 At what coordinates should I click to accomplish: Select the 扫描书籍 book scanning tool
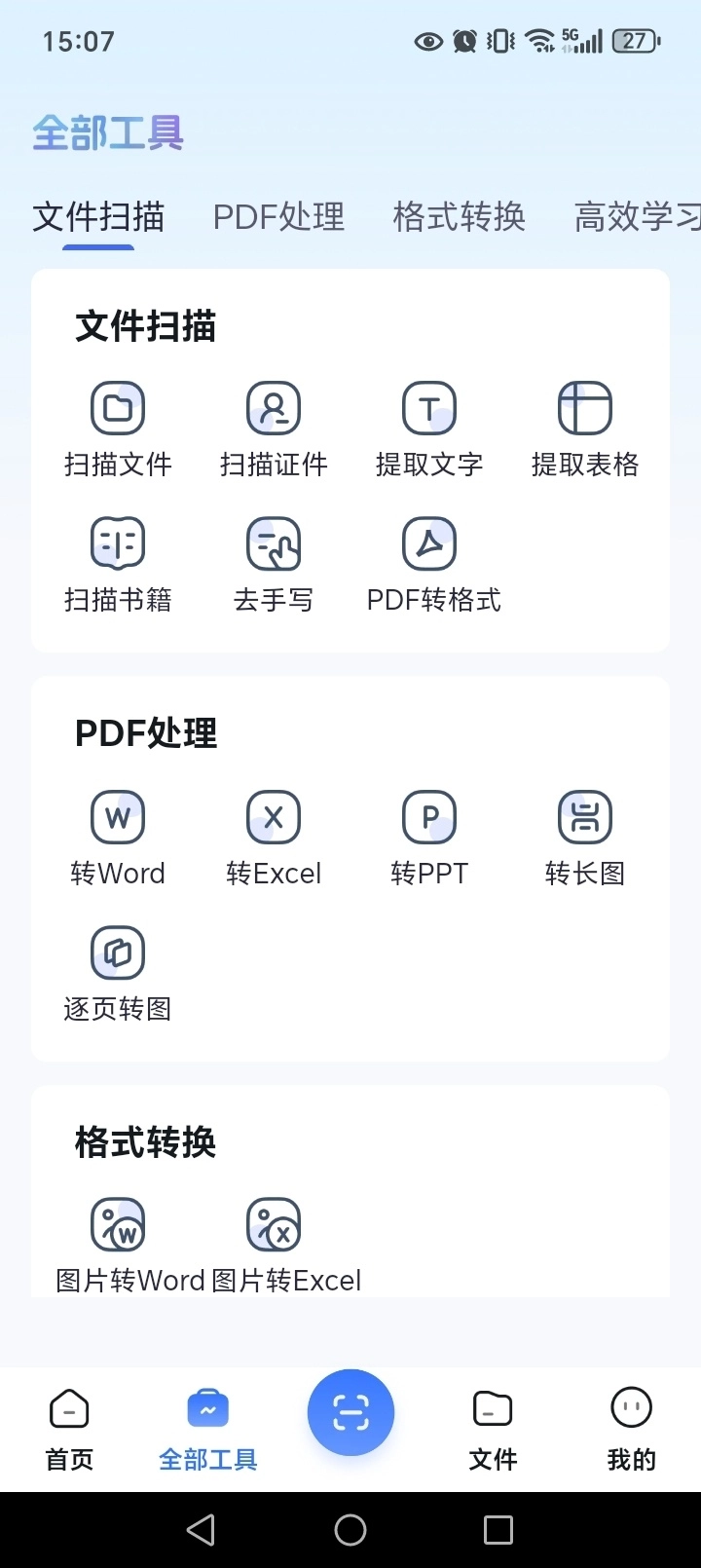[117, 562]
